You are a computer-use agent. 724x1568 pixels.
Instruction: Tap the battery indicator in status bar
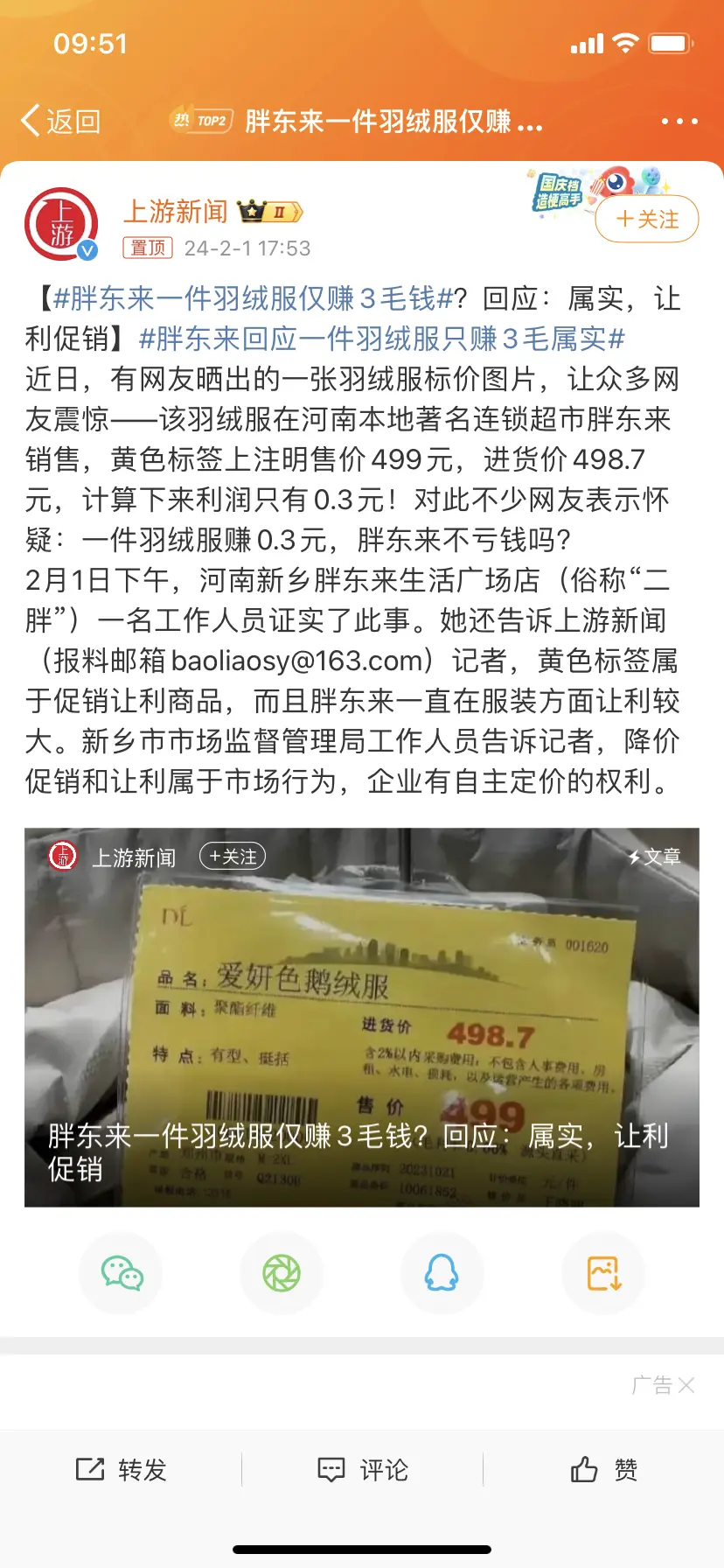click(668, 44)
